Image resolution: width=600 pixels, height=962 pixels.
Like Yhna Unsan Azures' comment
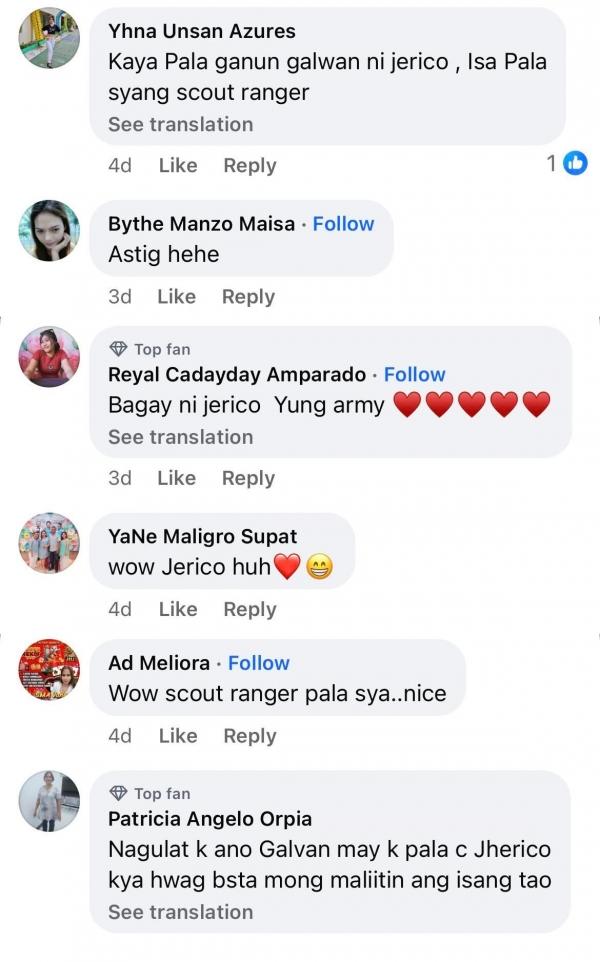pos(178,165)
